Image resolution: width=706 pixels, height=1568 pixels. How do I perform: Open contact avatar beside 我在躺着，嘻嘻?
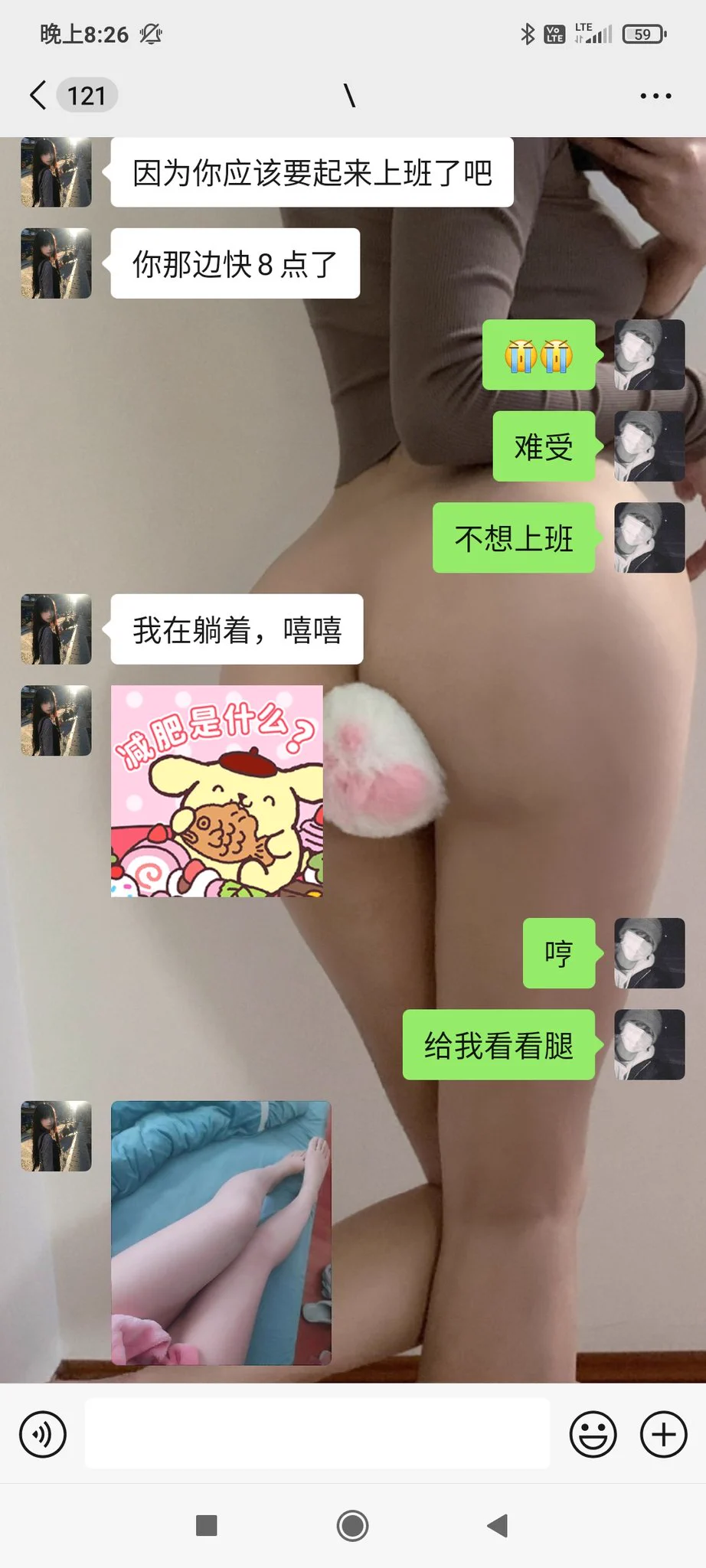[56, 629]
